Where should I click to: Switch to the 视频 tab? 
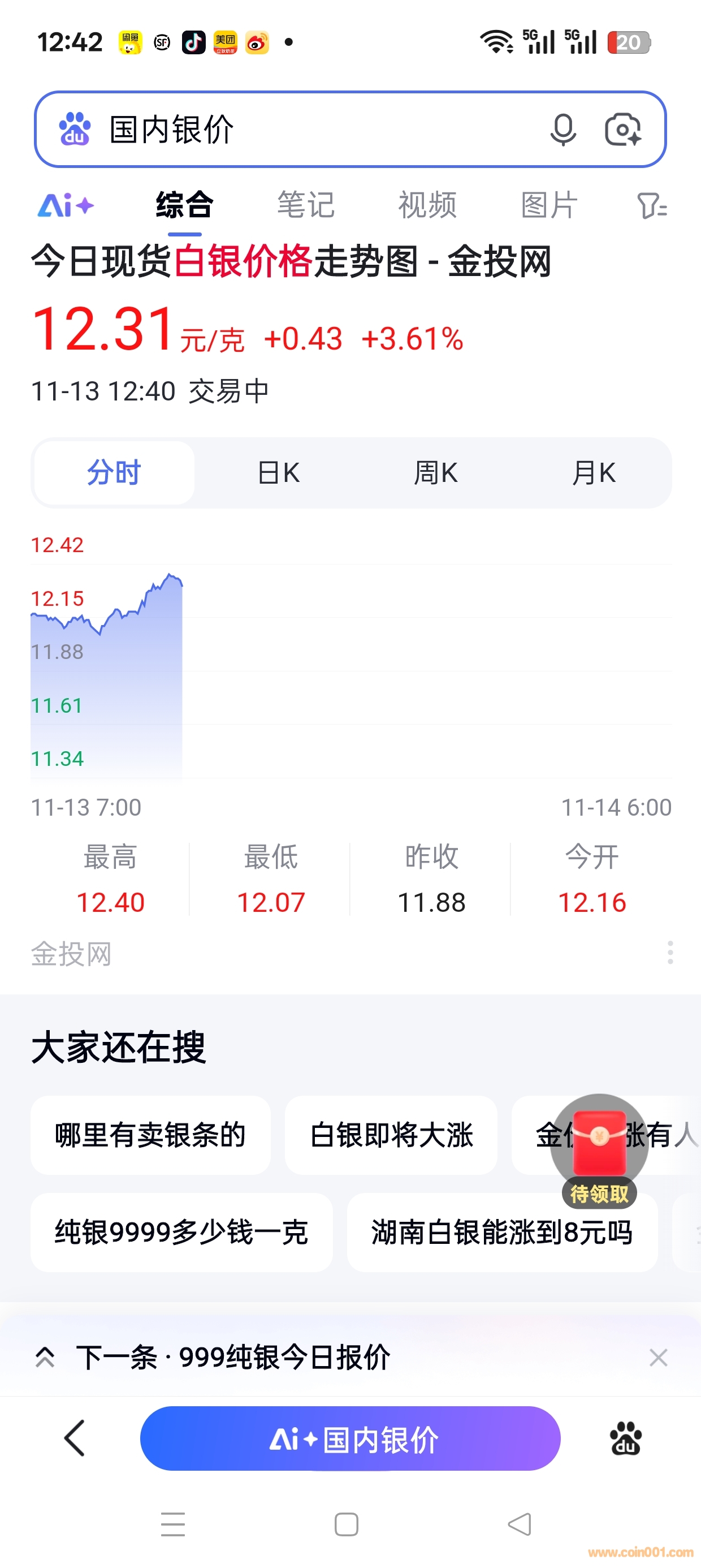[427, 205]
